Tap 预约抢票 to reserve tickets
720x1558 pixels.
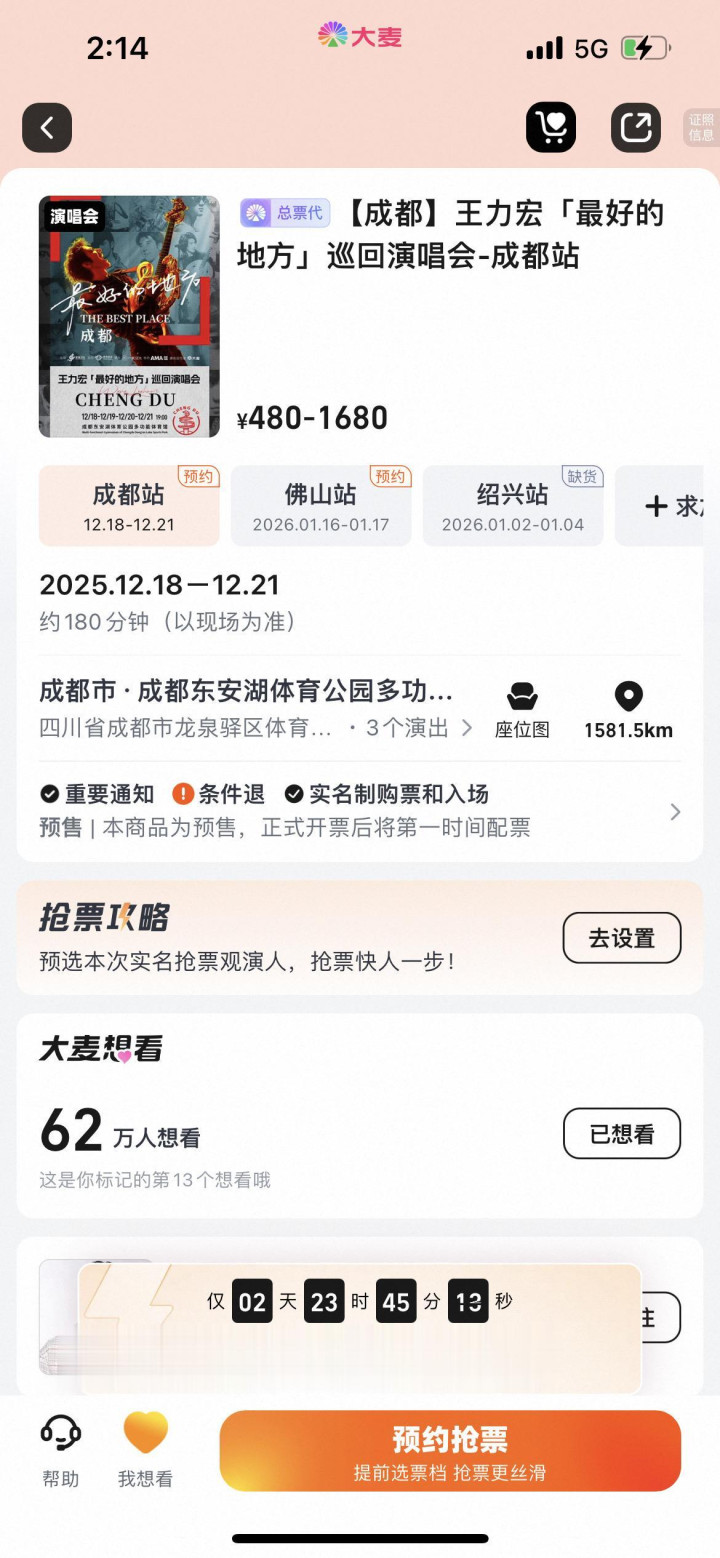click(450, 1451)
